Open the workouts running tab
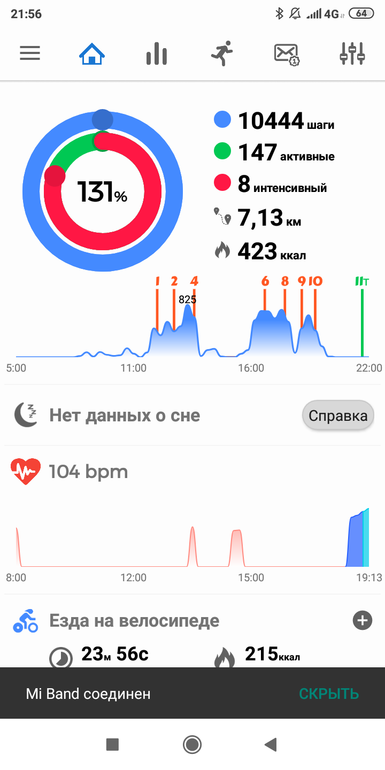Viewport: 385px width, 770px height. click(221, 53)
